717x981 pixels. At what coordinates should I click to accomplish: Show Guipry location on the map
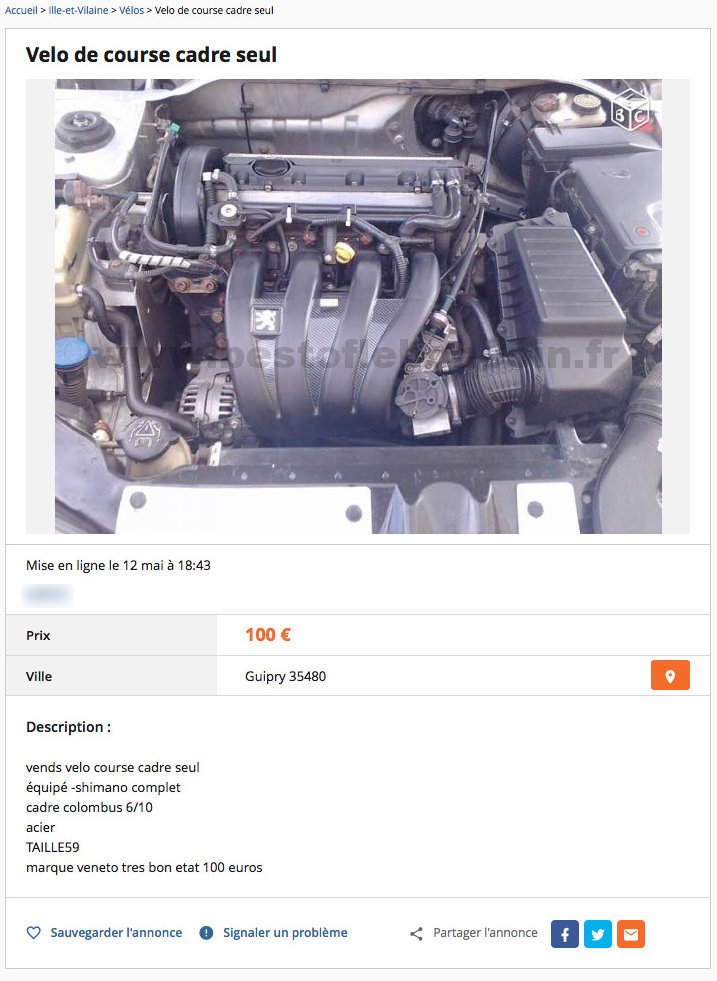point(669,676)
